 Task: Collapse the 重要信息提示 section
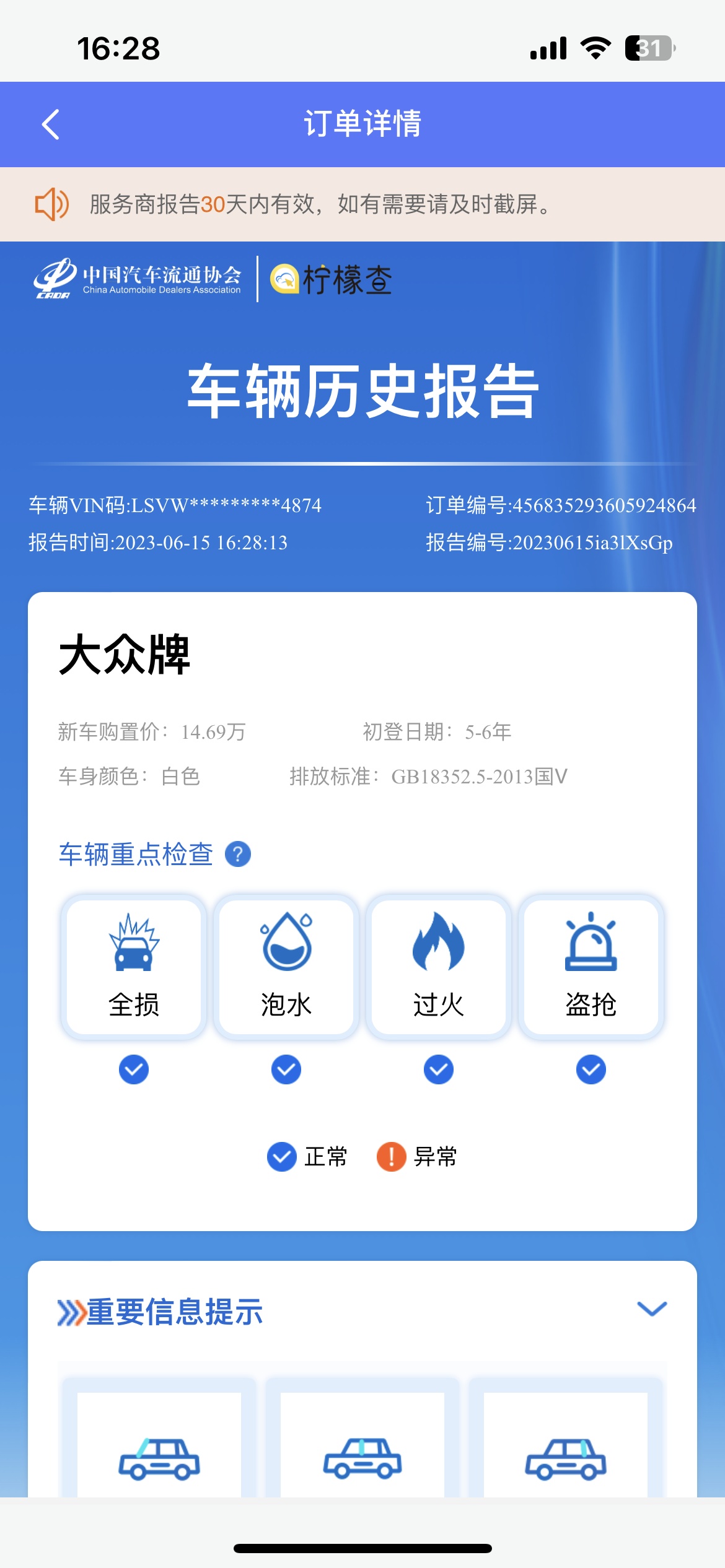652,1309
